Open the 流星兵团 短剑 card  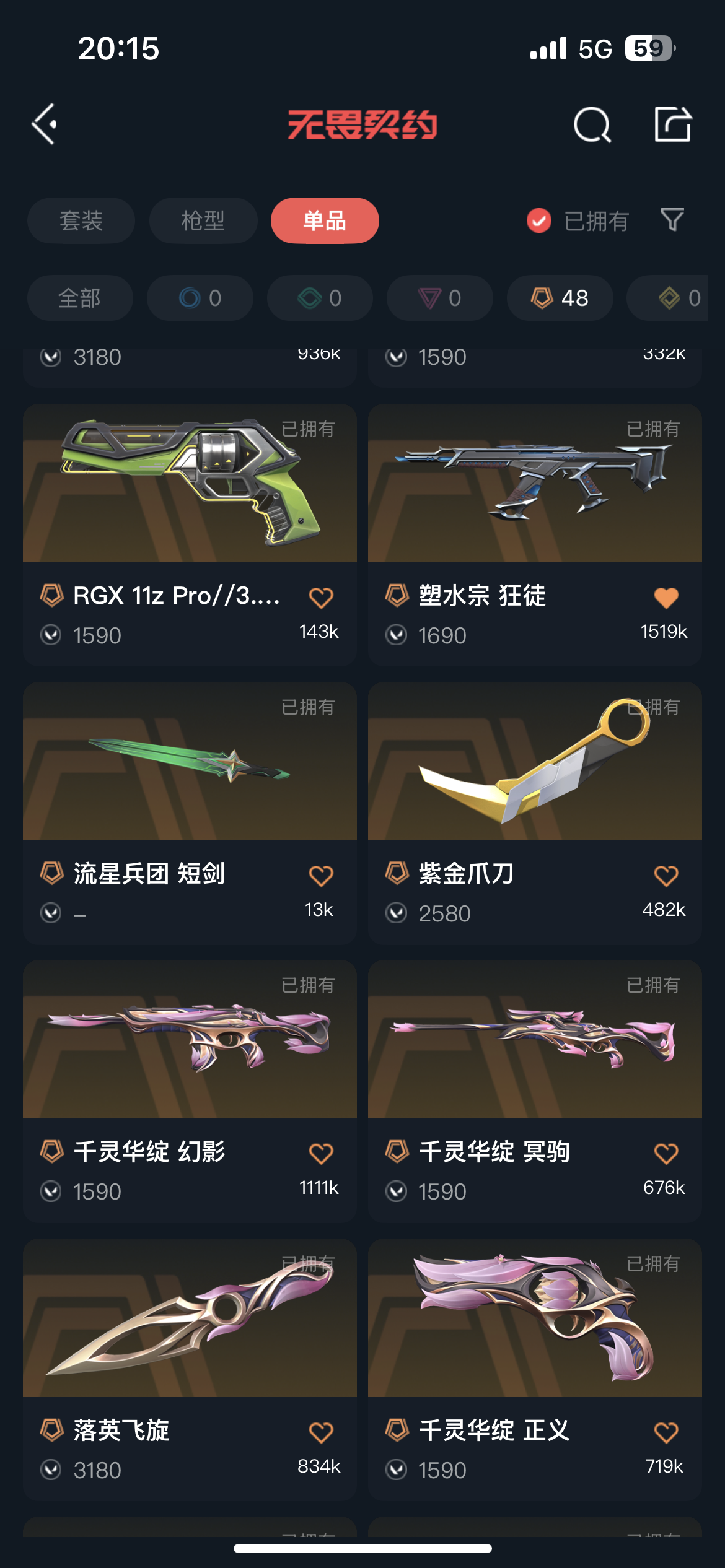pos(190,774)
